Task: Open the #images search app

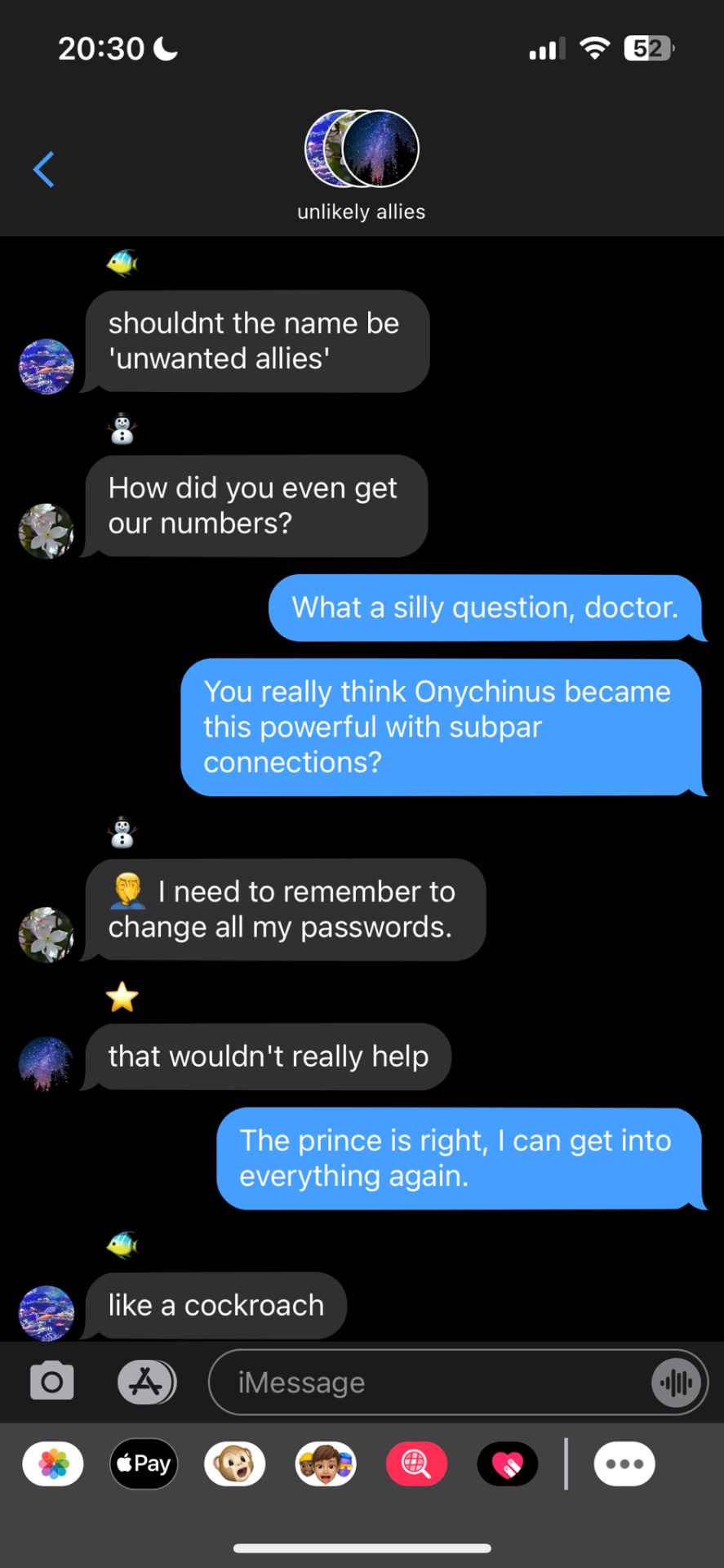Action: (x=416, y=1463)
